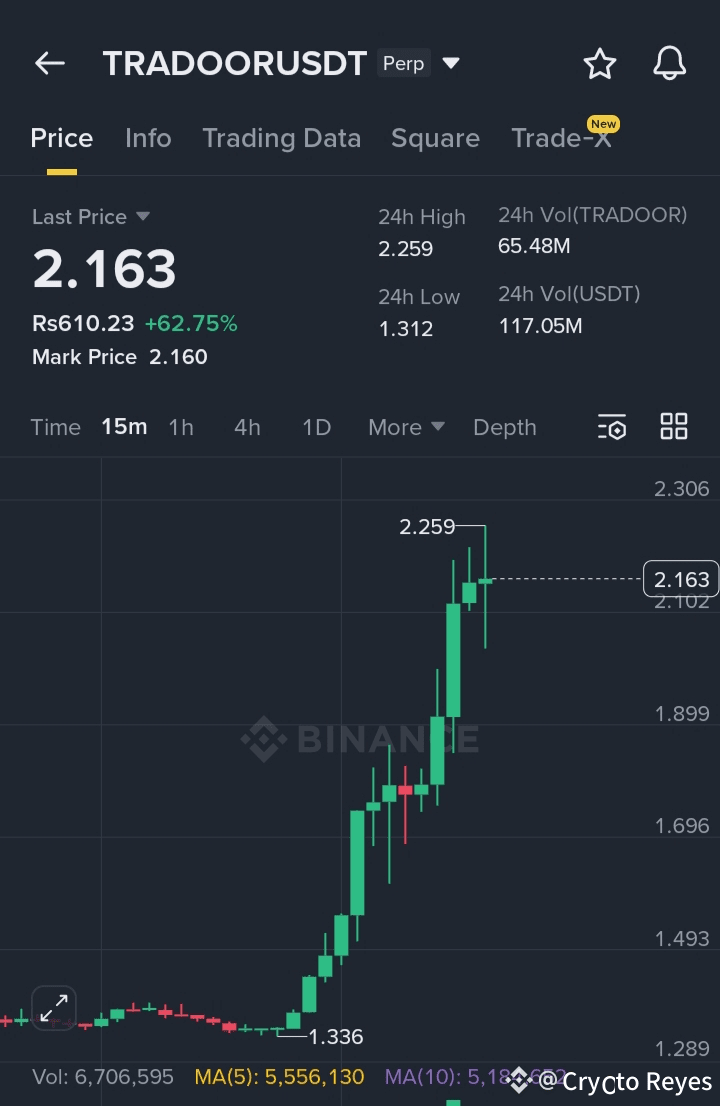Switch to the Trading Data tab
This screenshot has height=1106, width=720.
coord(281,138)
